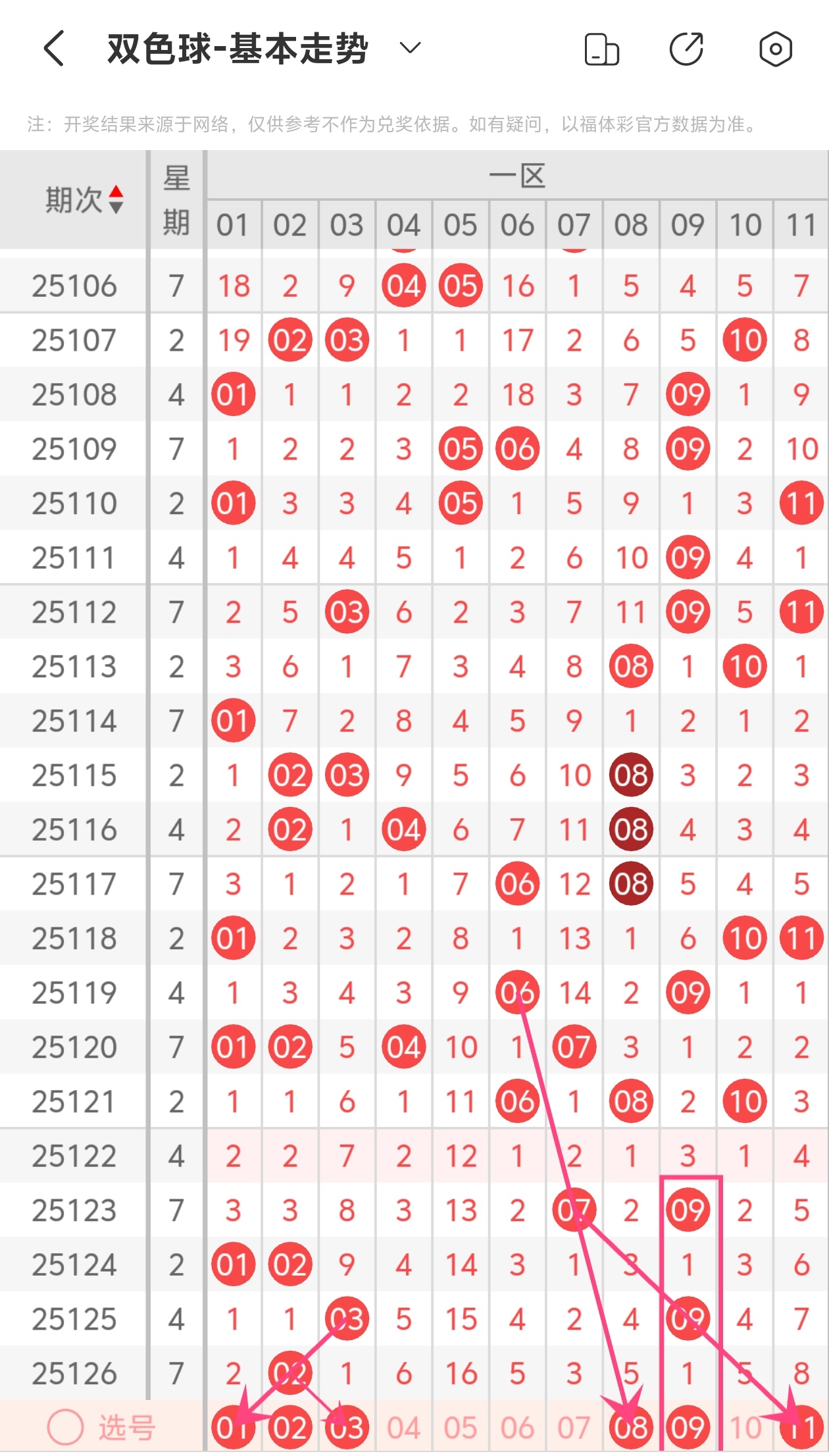Image resolution: width=829 pixels, height=1456 pixels.
Task: Select number 06 in the 选号 row
Action: point(517,1428)
